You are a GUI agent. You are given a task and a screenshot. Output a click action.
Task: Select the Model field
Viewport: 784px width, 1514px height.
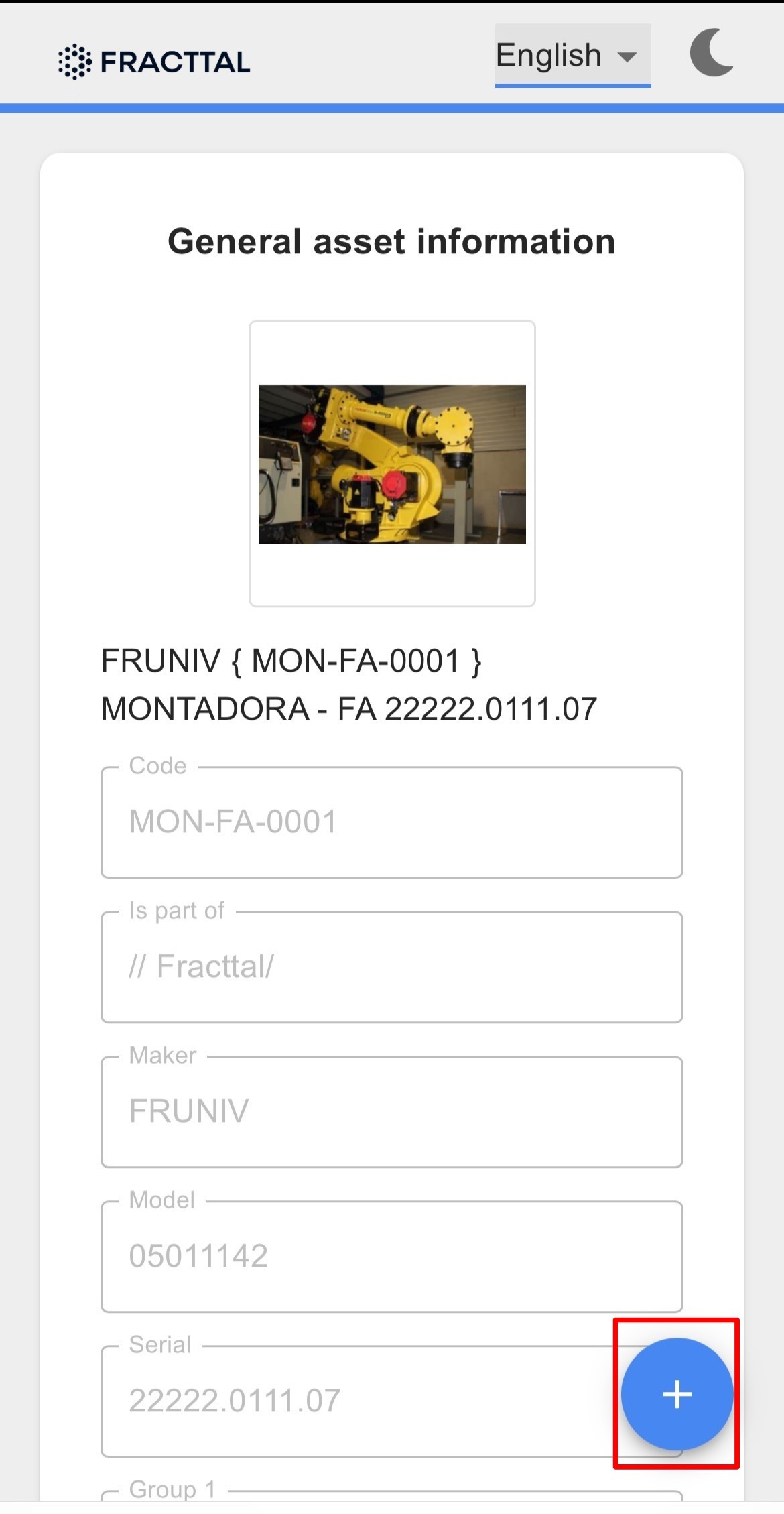pos(392,1257)
